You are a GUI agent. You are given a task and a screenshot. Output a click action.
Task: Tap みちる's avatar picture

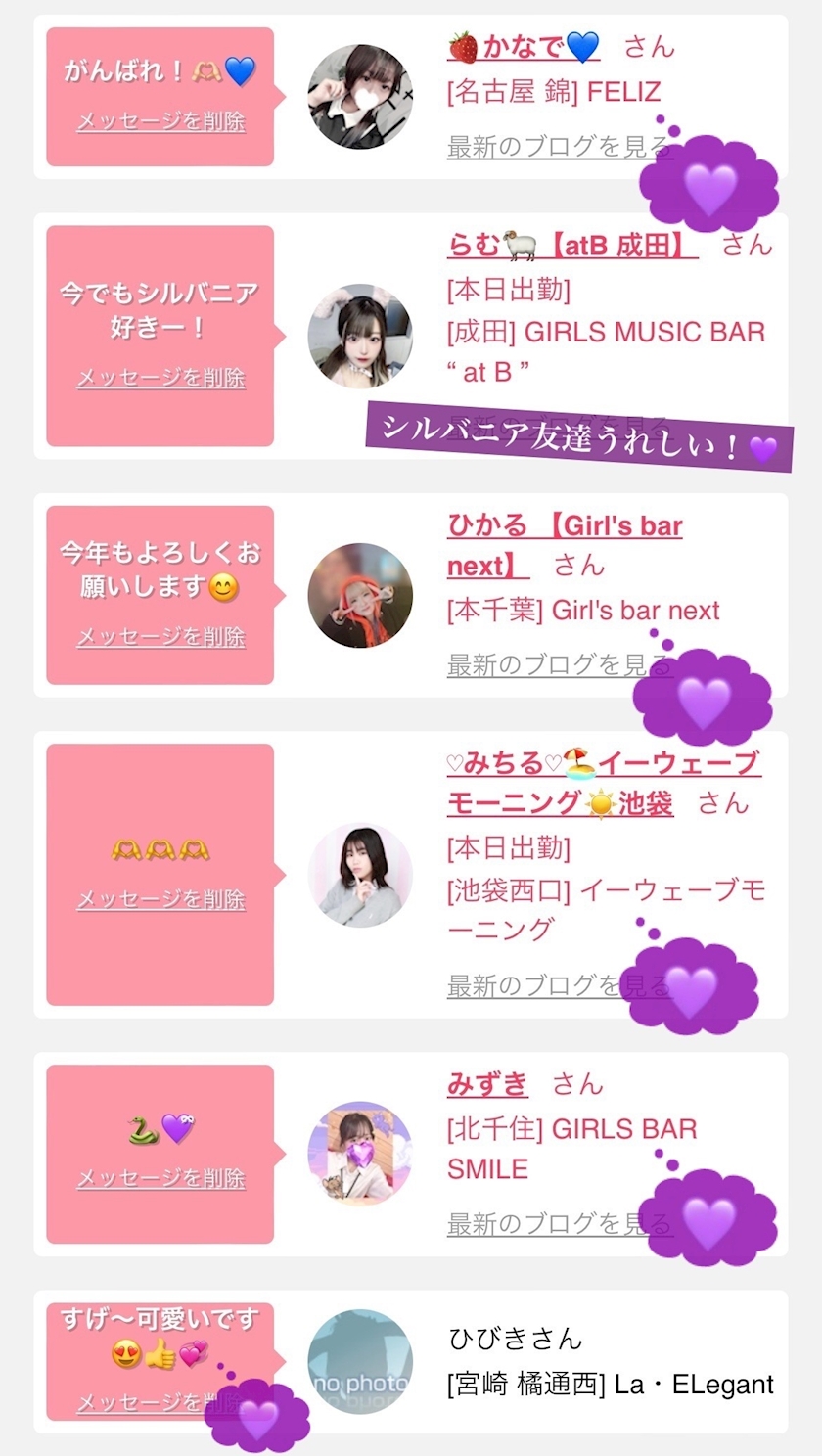pyautogui.click(x=360, y=875)
